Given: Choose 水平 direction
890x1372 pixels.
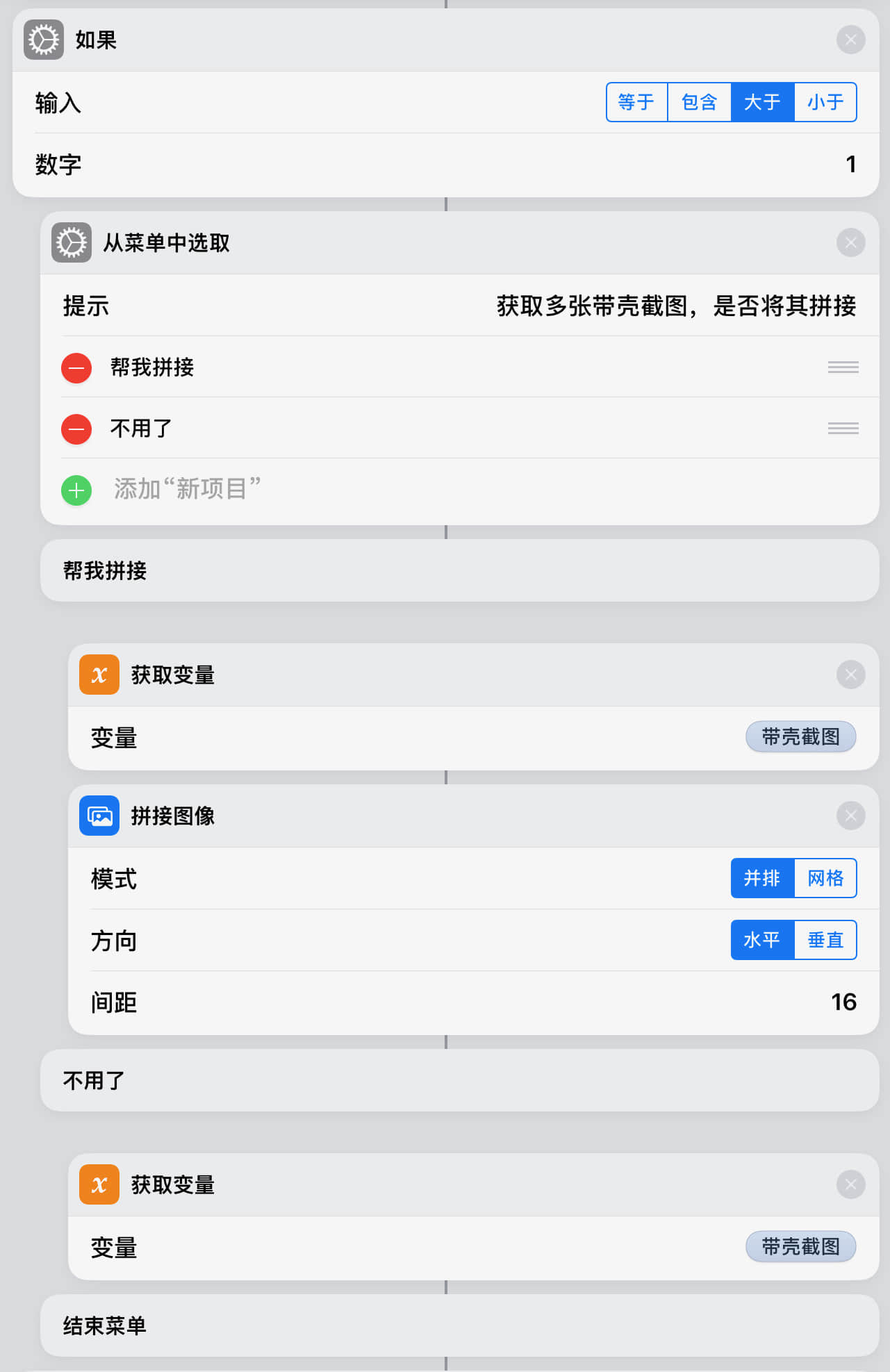Looking at the screenshot, I should point(762,940).
